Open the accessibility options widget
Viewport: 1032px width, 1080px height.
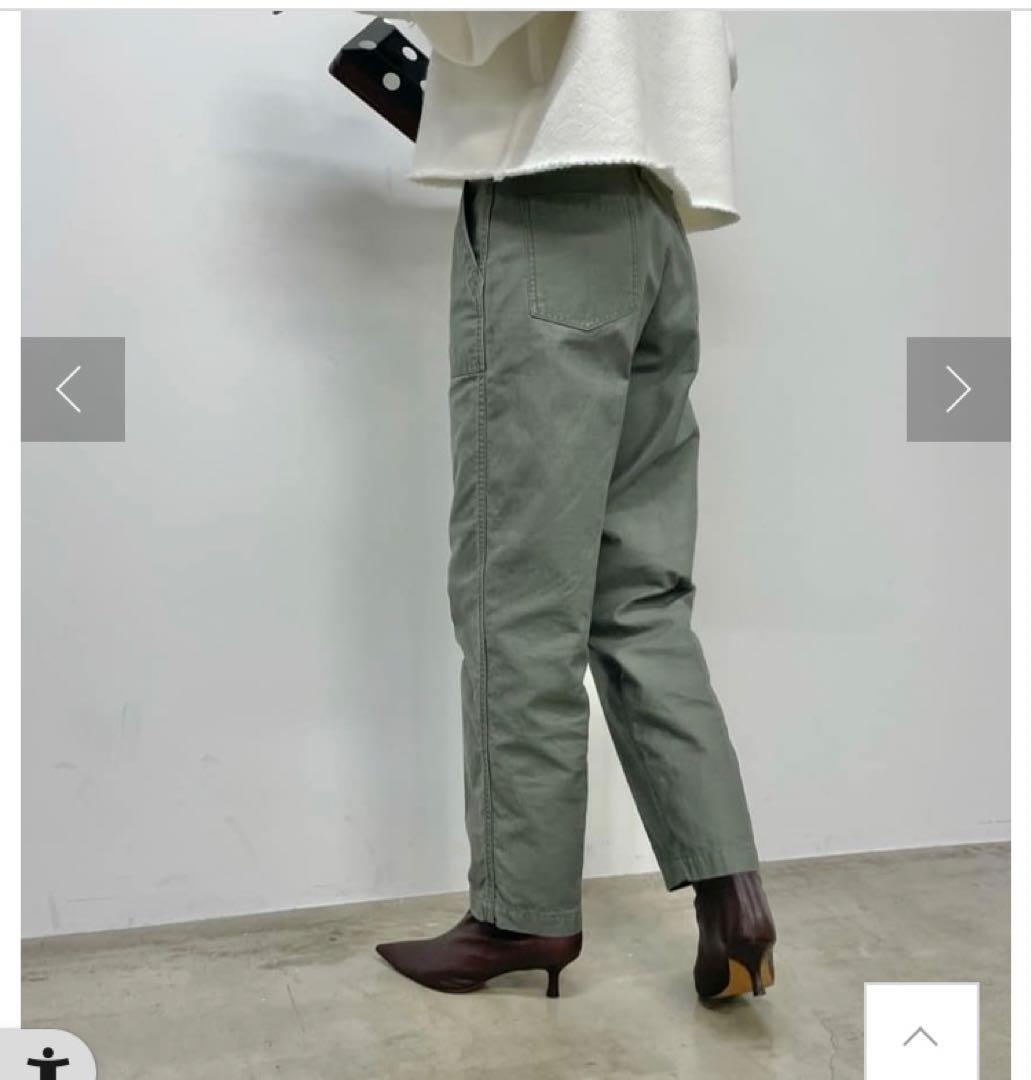pyautogui.click(x=46, y=1058)
